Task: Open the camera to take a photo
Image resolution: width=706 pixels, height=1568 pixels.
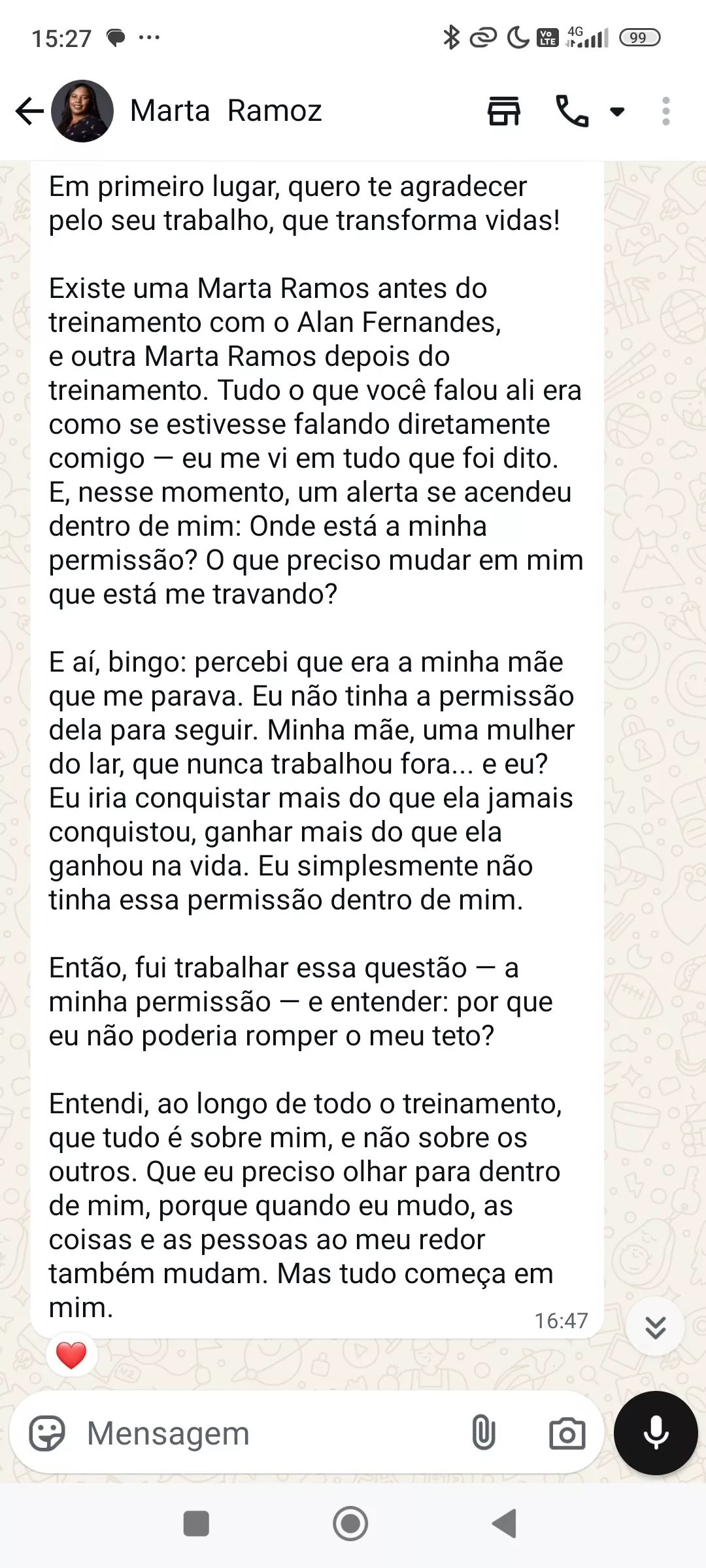Action: click(567, 1433)
